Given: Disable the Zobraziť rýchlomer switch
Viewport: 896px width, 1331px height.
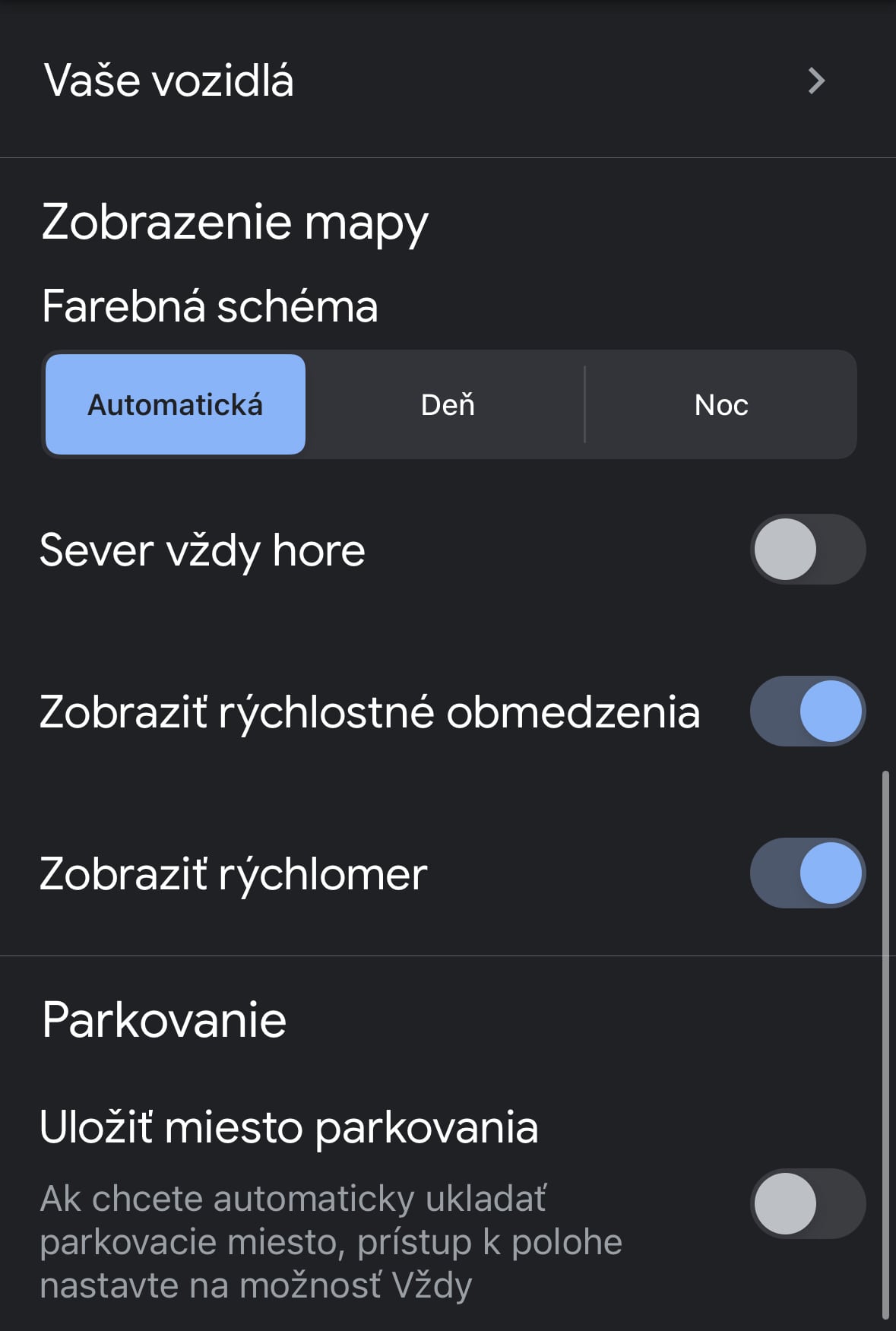Looking at the screenshot, I should click(x=807, y=873).
